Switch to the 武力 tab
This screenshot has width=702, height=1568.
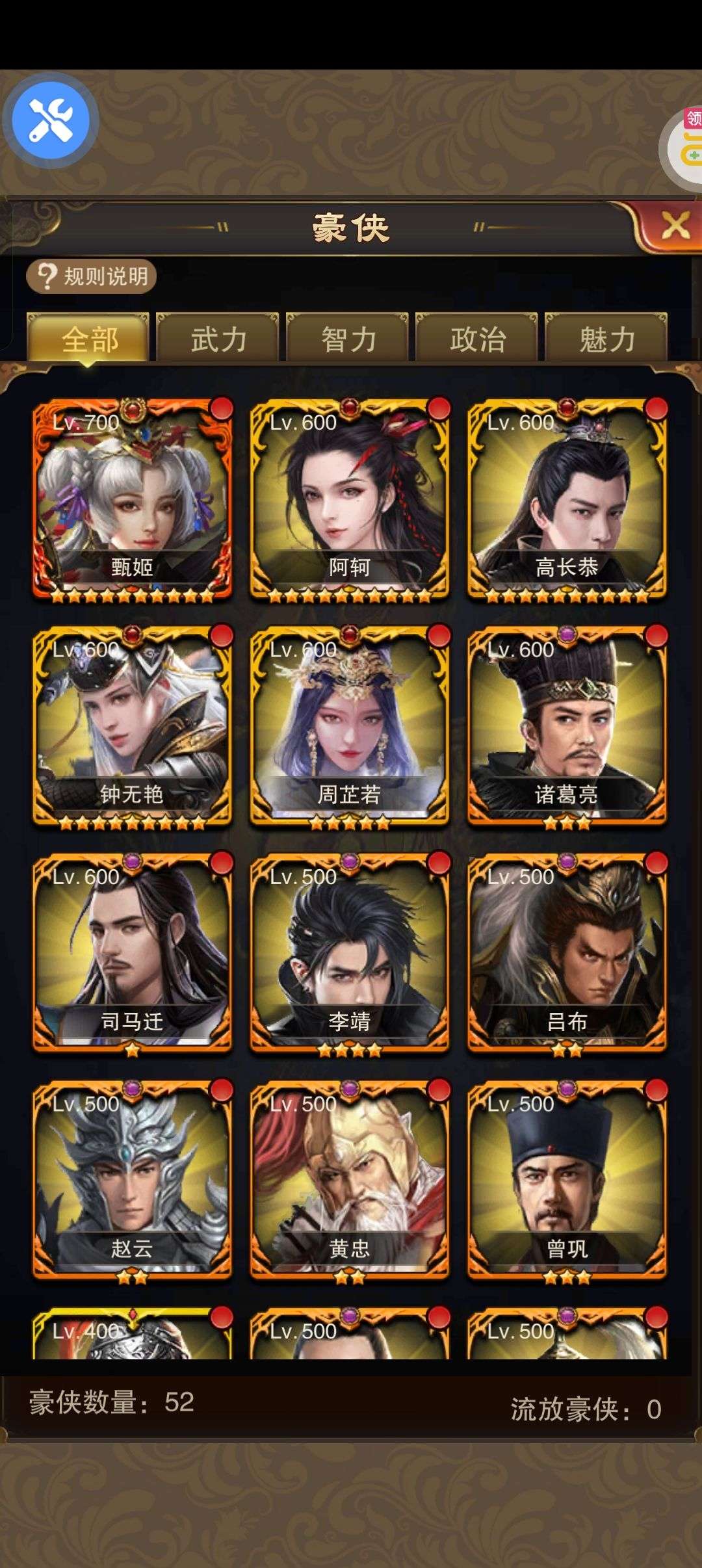(218, 338)
